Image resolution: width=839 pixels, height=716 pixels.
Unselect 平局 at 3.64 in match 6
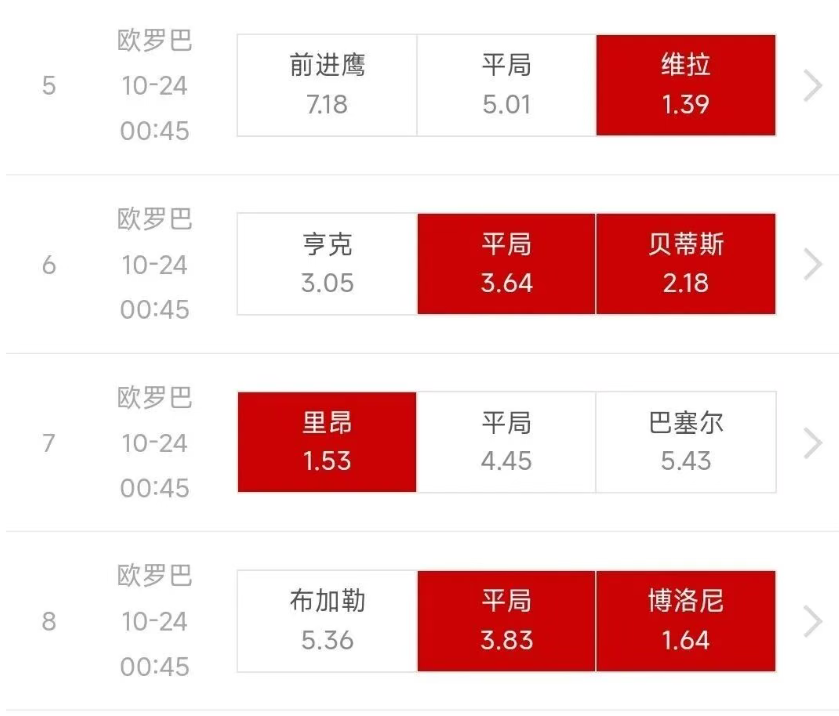pyautogui.click(x=506, y=264)
